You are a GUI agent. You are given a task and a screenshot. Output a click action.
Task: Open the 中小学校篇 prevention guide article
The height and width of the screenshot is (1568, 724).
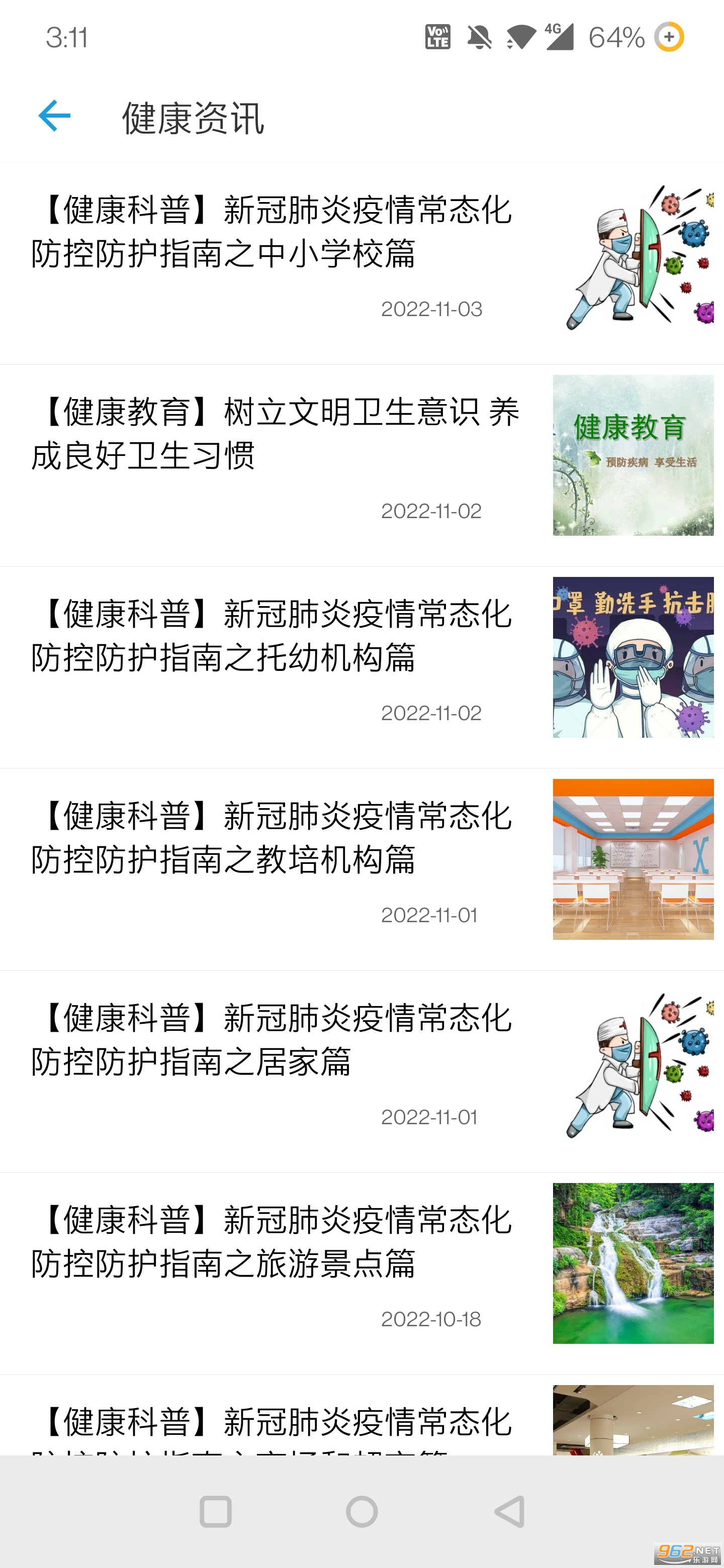coord(274,232)
